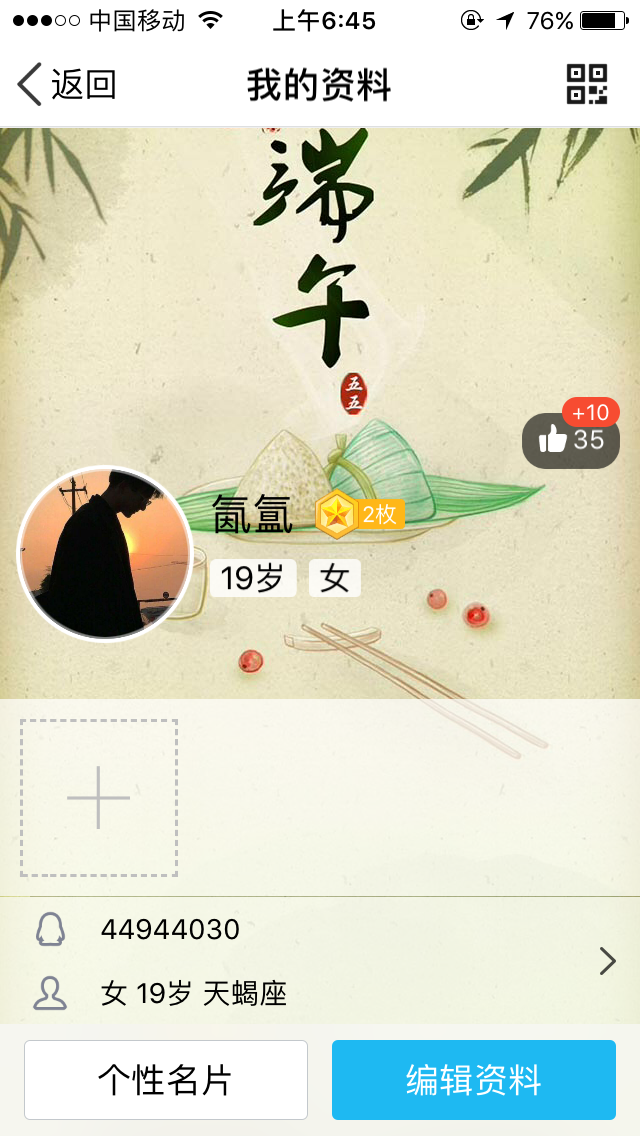Open the QR code icon
Screen dimensions: 640x1136
[586, 84]
